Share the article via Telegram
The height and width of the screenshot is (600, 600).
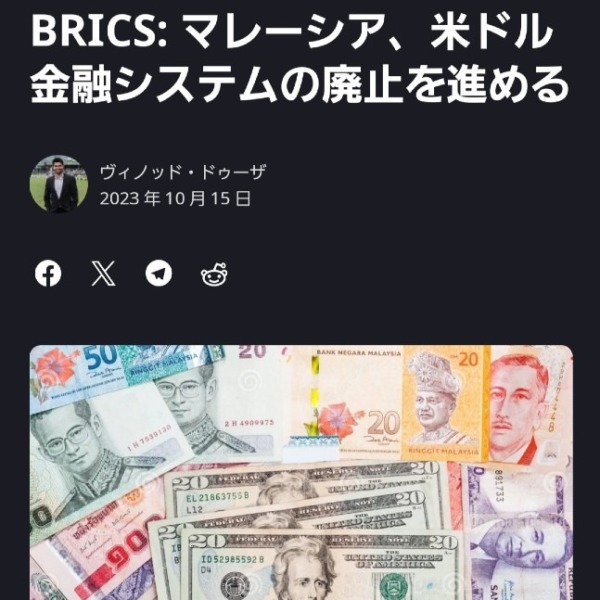[x=159, y=274]
